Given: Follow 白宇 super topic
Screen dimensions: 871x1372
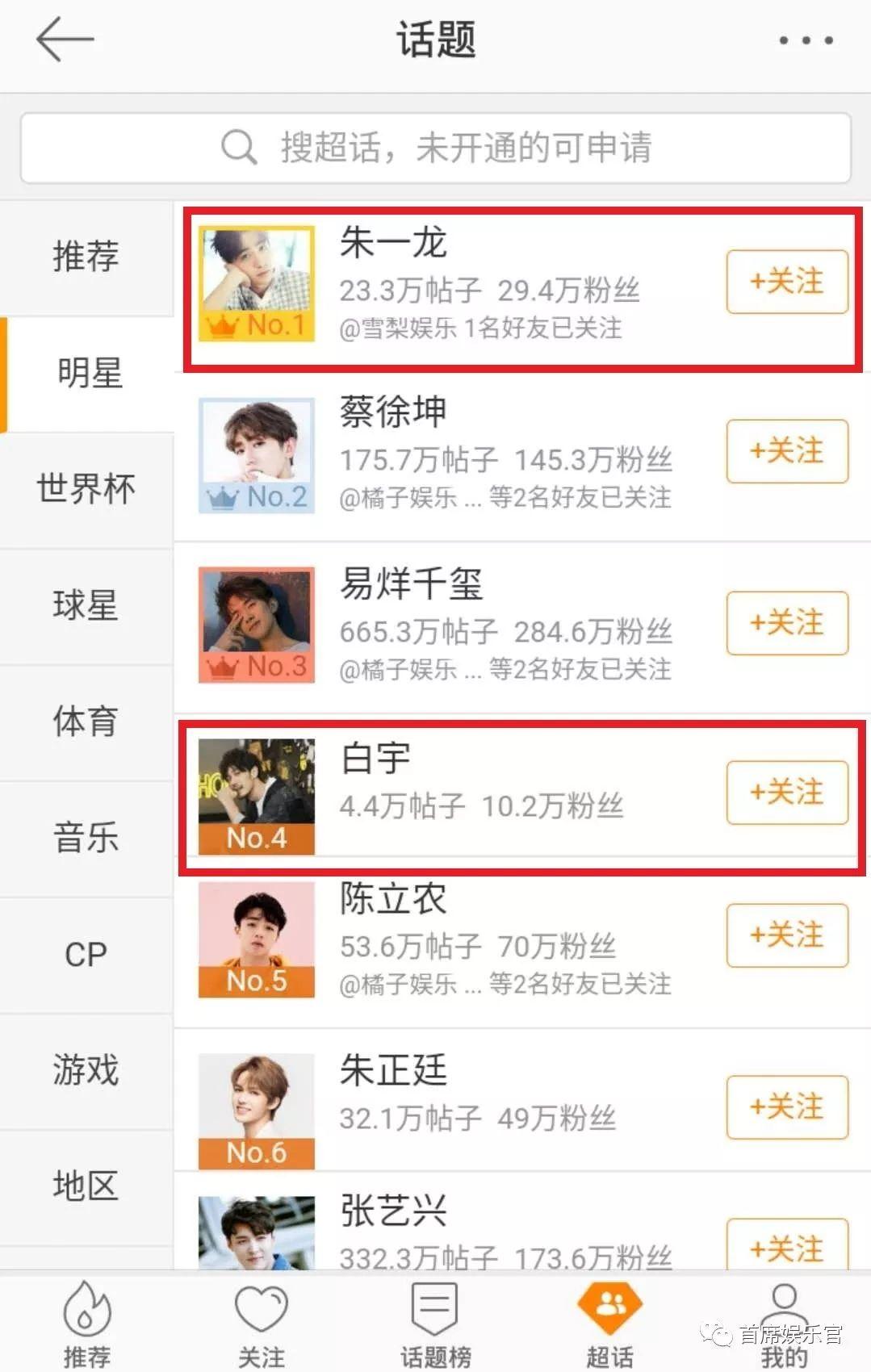Looking at the screenshot, I should click(786, 793).
